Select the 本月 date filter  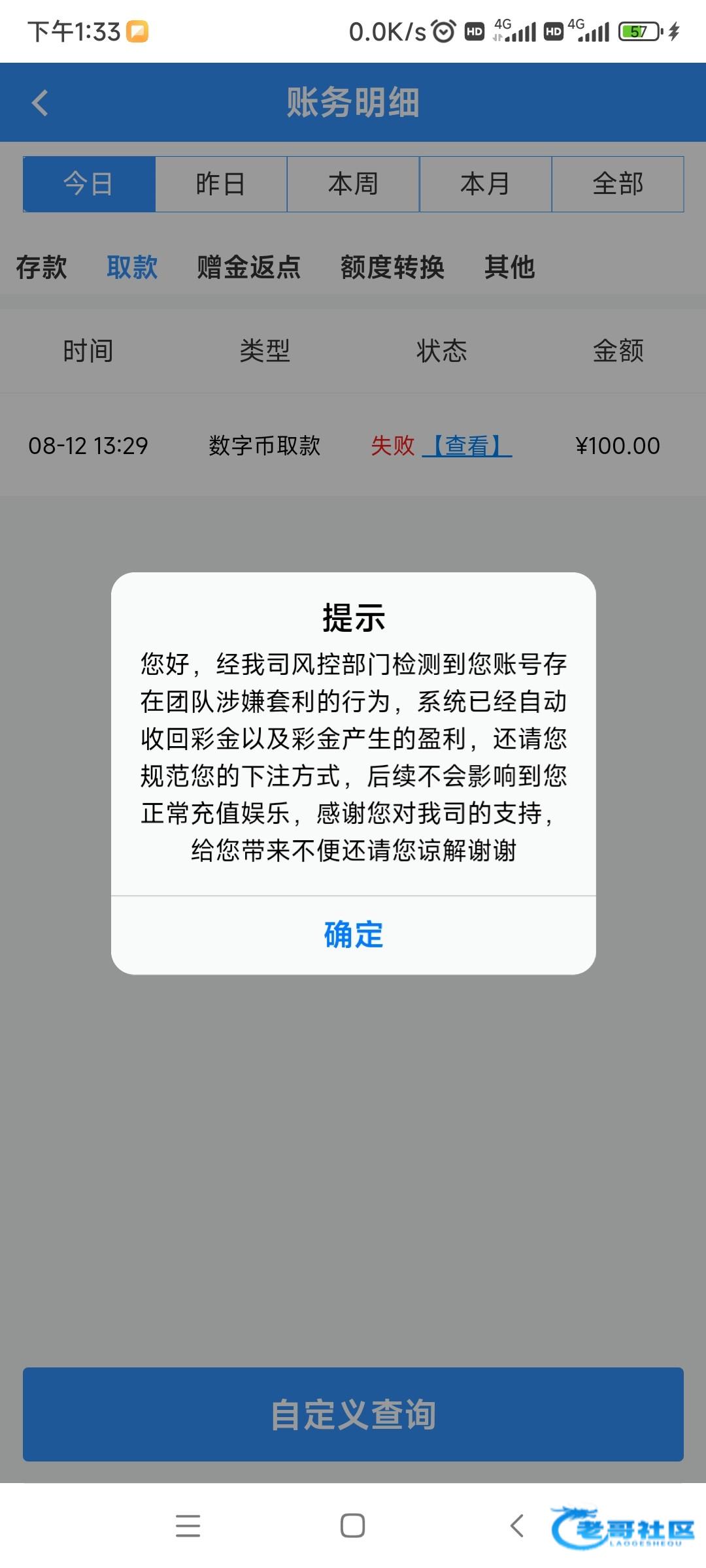(x=485, y=184)
